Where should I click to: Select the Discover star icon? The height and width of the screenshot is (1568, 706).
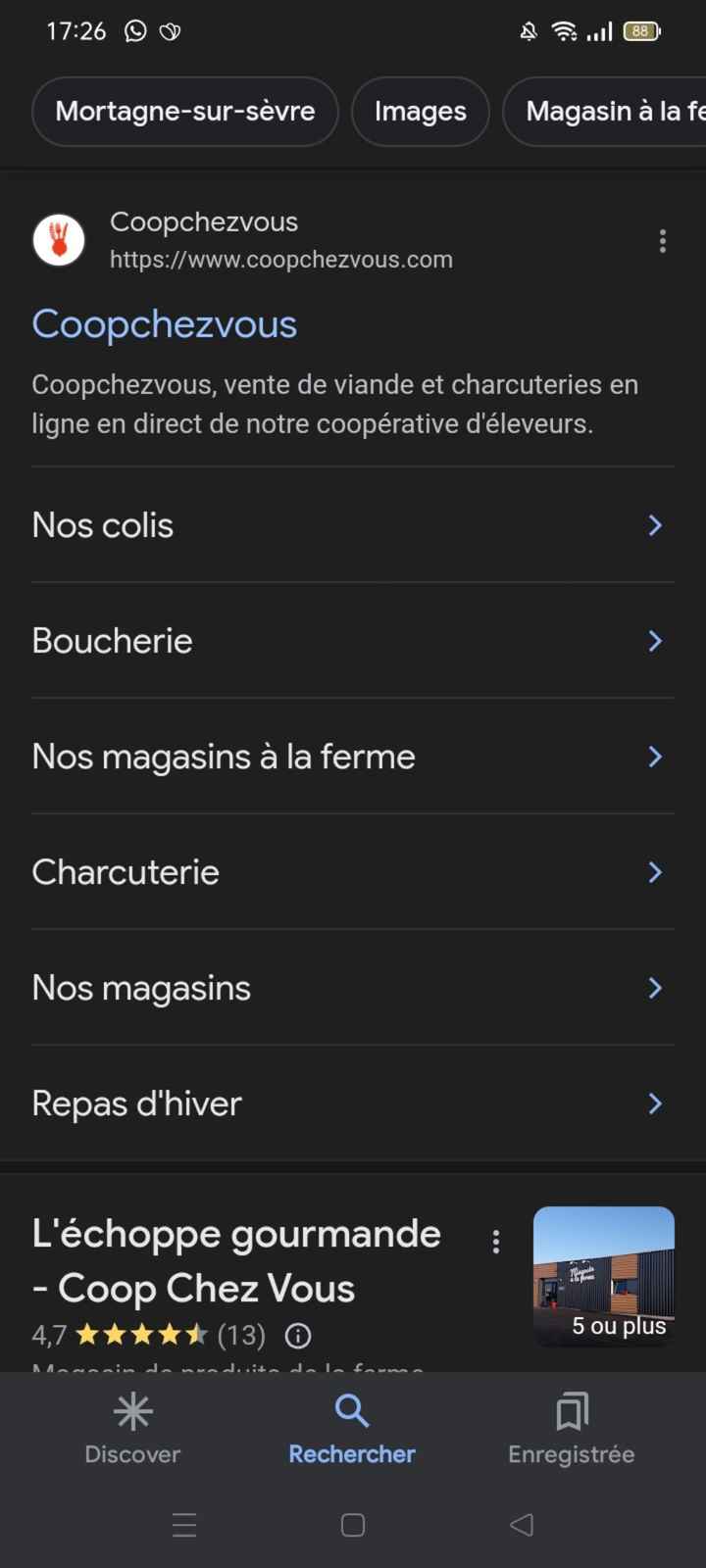[132, 1411]
